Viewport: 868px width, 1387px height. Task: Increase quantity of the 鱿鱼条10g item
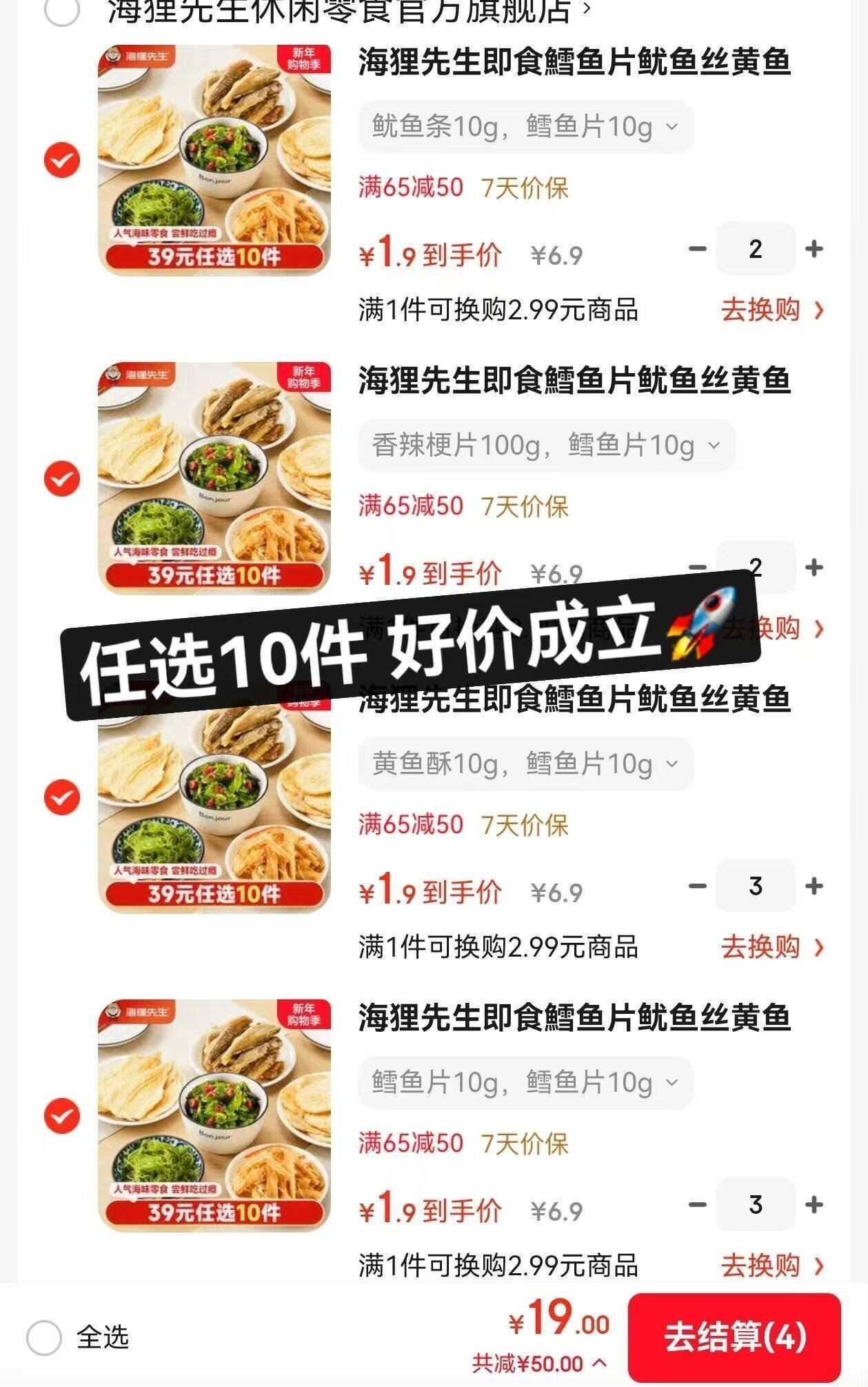(814, 249)
